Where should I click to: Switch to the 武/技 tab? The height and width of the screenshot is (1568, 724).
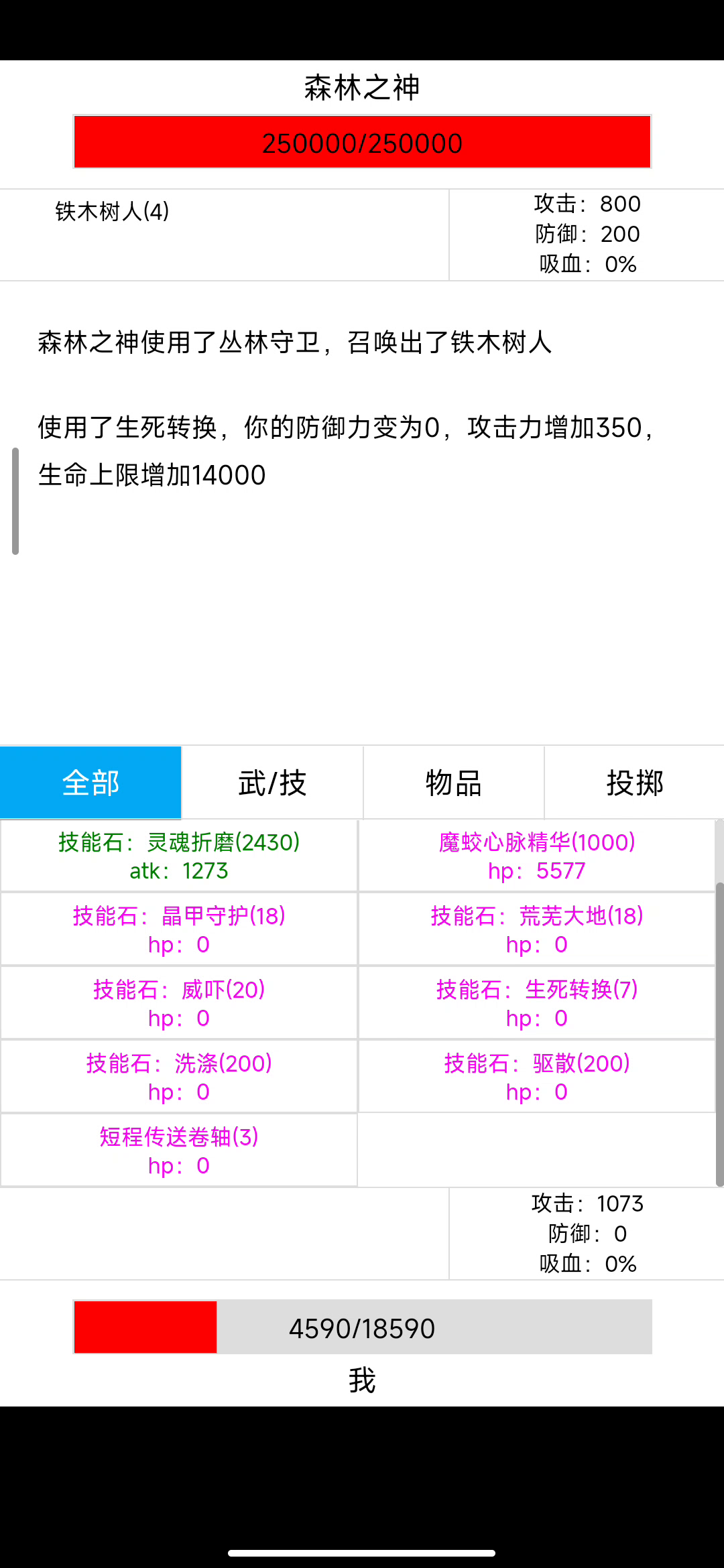(x=272, y=783)
